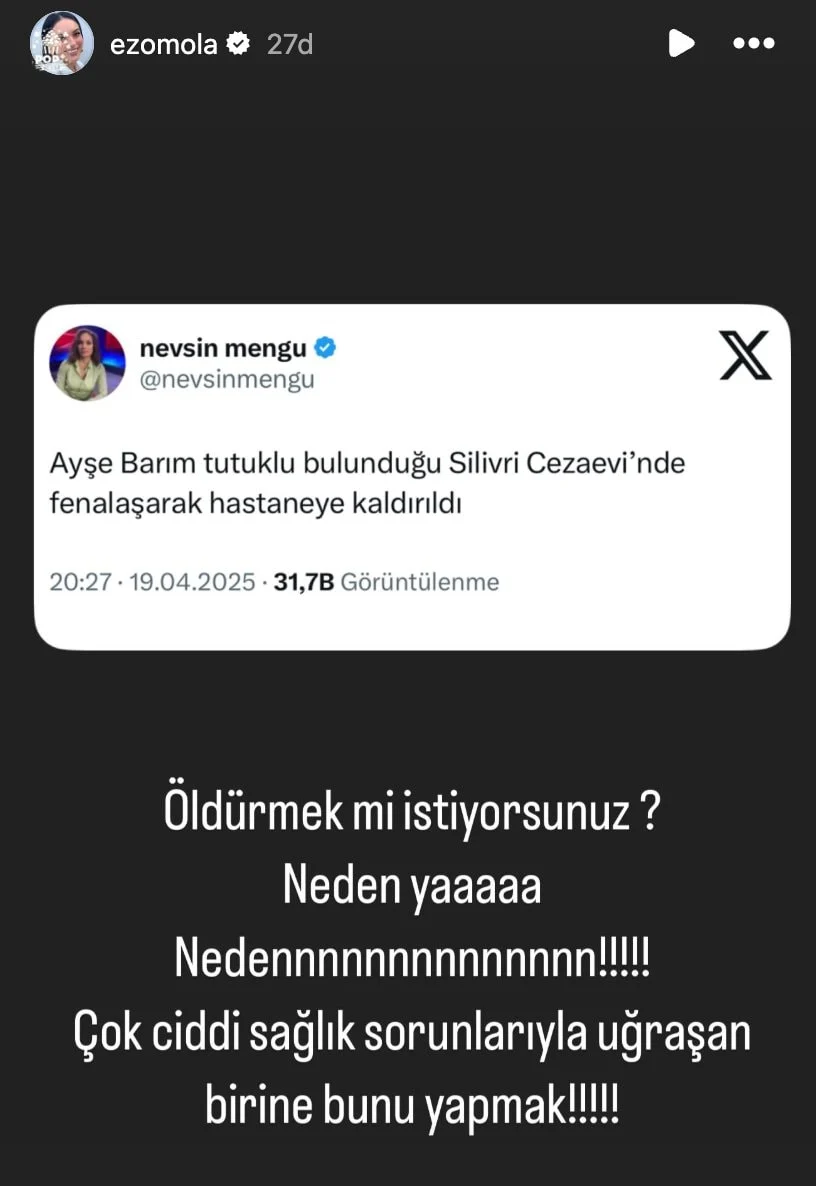Screen dimensions: 816x1186
Task: Click the play arrow icon at top right
Action: click(x=682, y=43)
